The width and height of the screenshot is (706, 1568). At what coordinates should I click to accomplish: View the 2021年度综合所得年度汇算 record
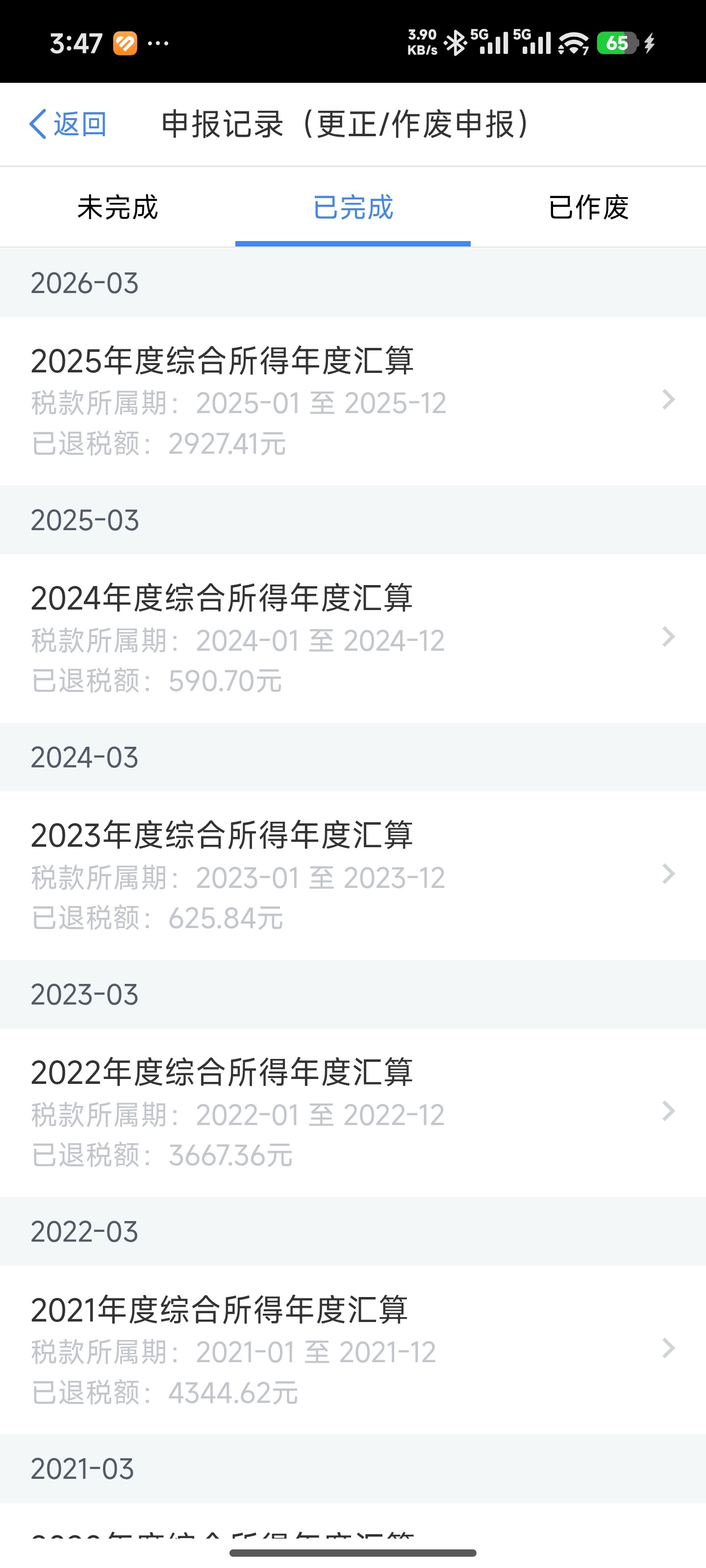pos(353,1349)
